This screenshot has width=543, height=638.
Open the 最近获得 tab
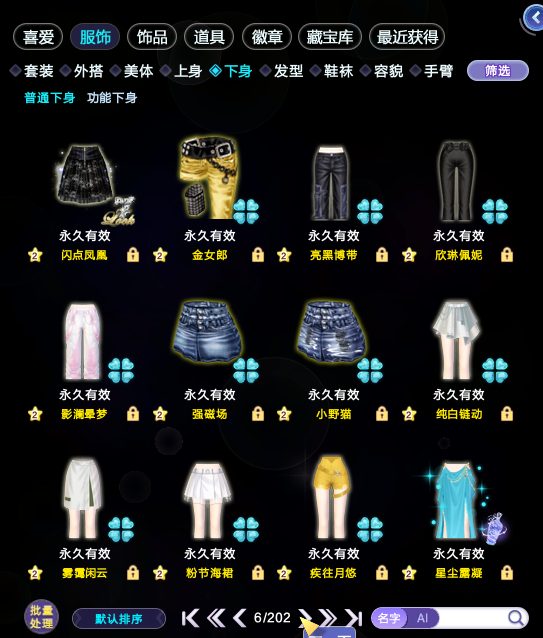(x=407, y=37)
